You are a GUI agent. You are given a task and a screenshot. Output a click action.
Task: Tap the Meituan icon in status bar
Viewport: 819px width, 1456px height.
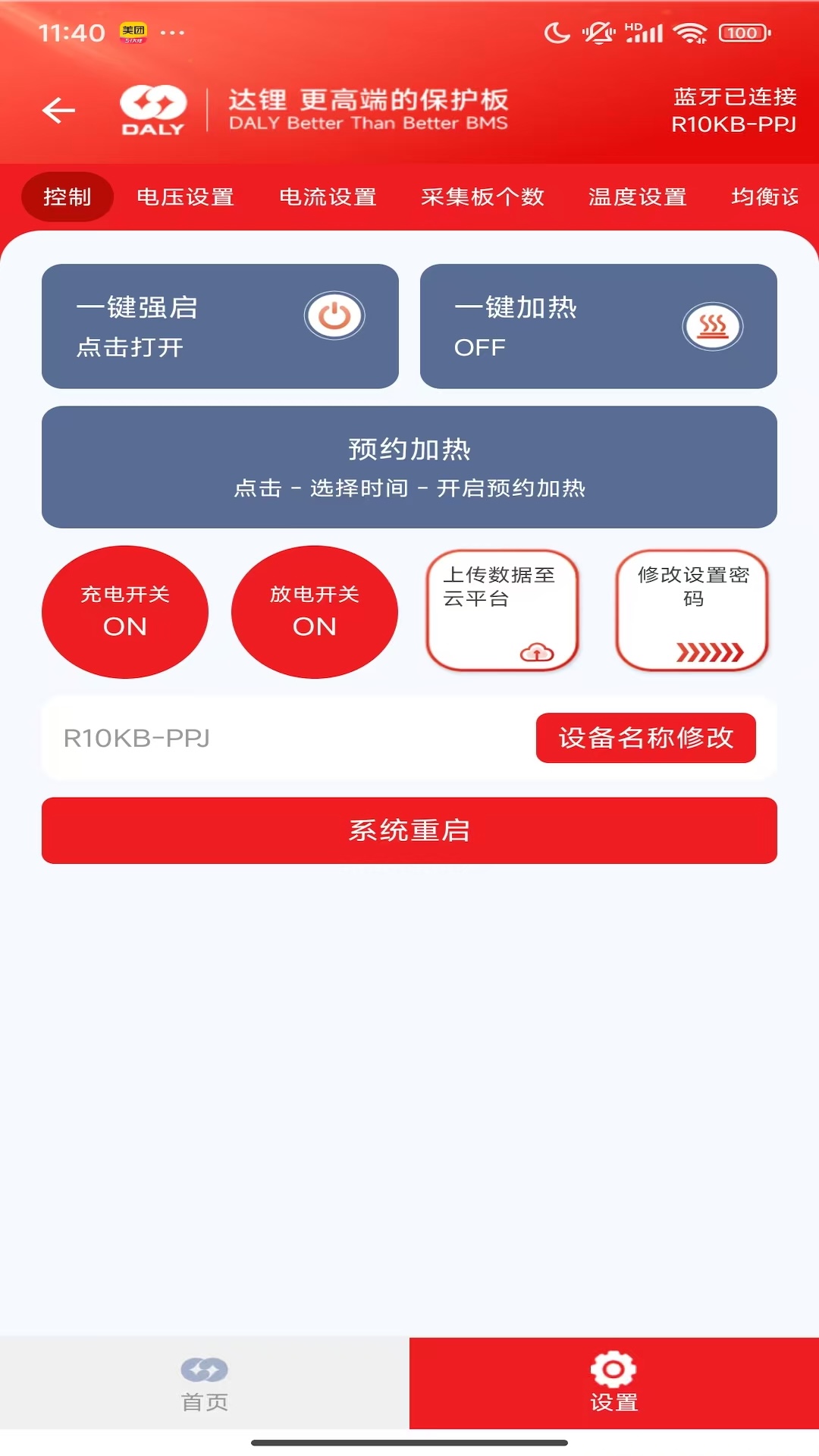(133, 31)
